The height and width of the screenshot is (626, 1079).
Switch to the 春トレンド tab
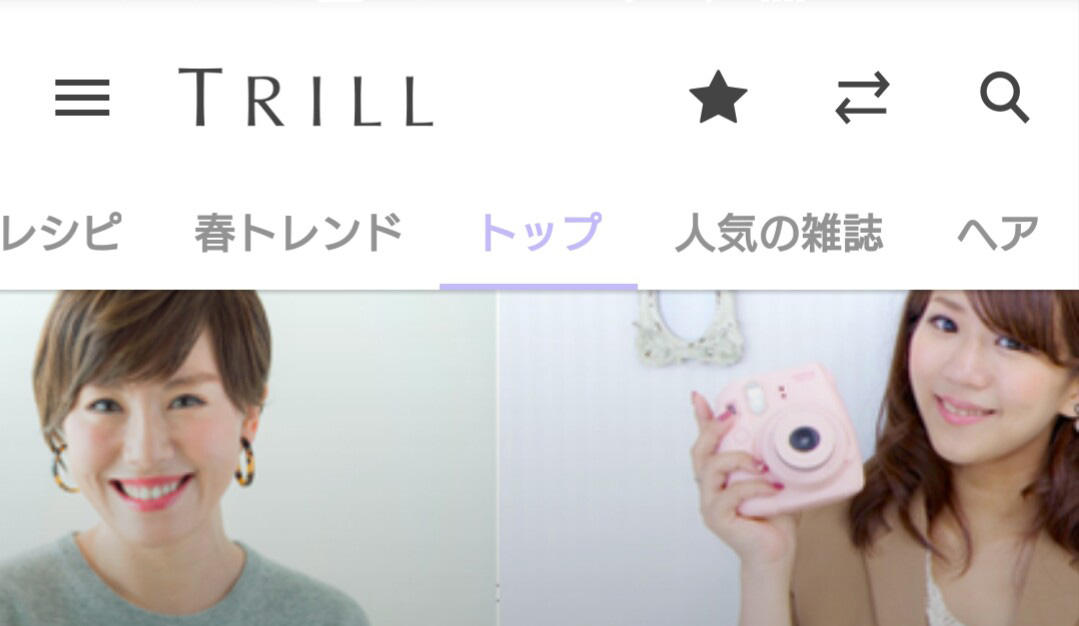coord(298,233)
